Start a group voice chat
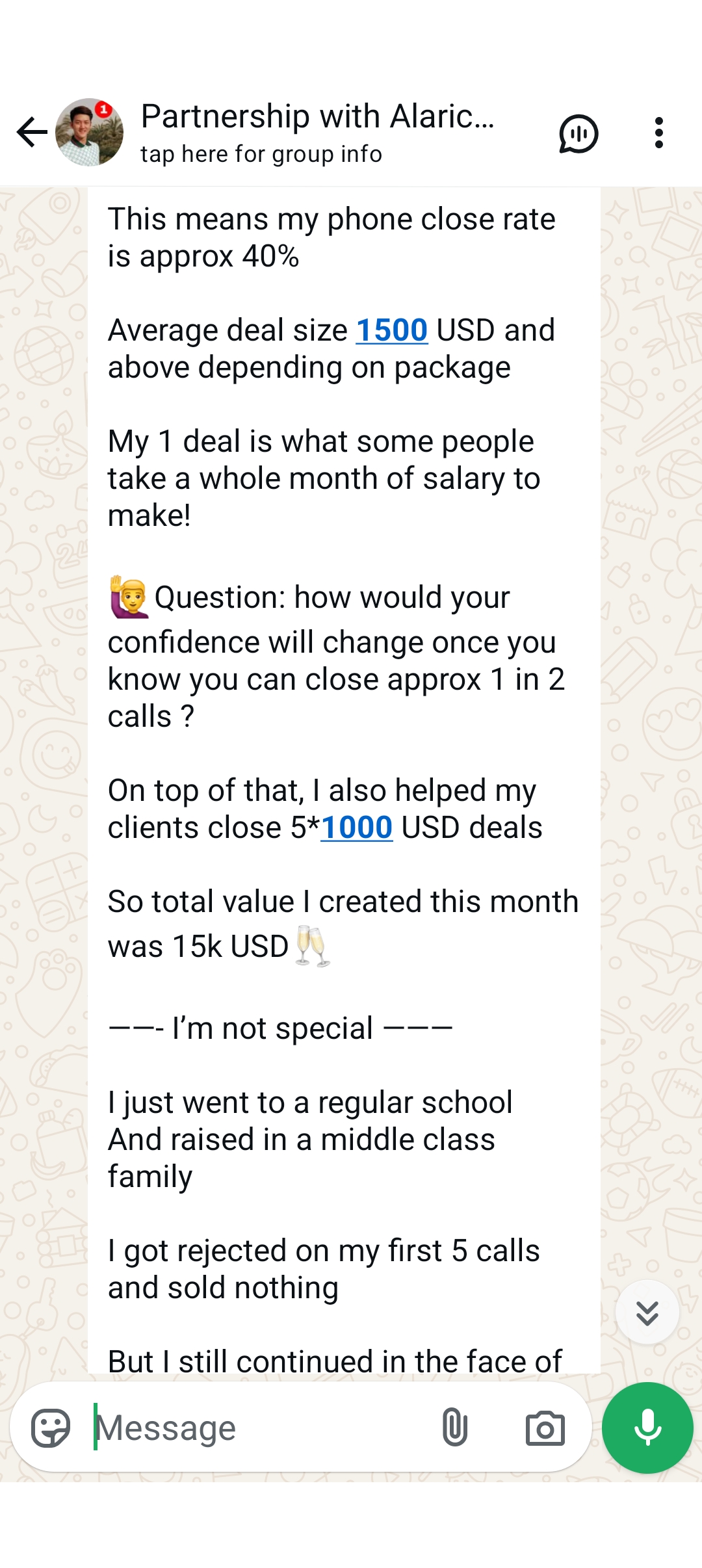Image resolution: width=702 pixels, height=1568 pixels. point(578,133)
